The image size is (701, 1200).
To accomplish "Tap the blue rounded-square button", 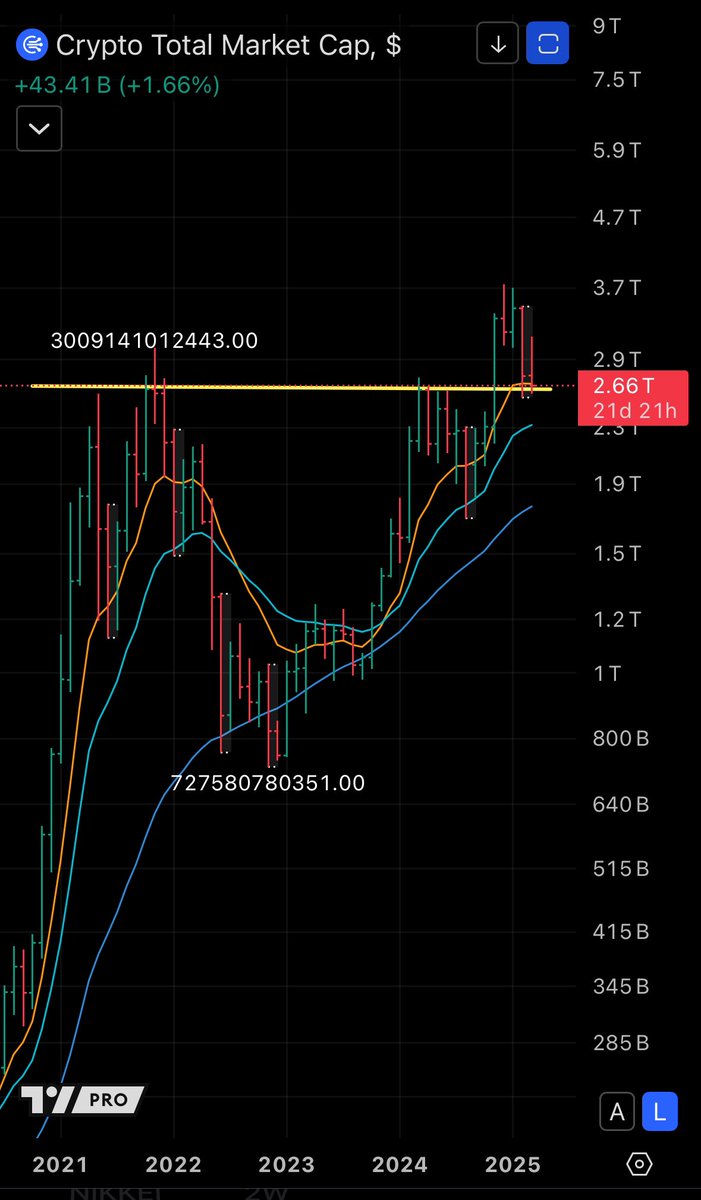I will [547, 44].
